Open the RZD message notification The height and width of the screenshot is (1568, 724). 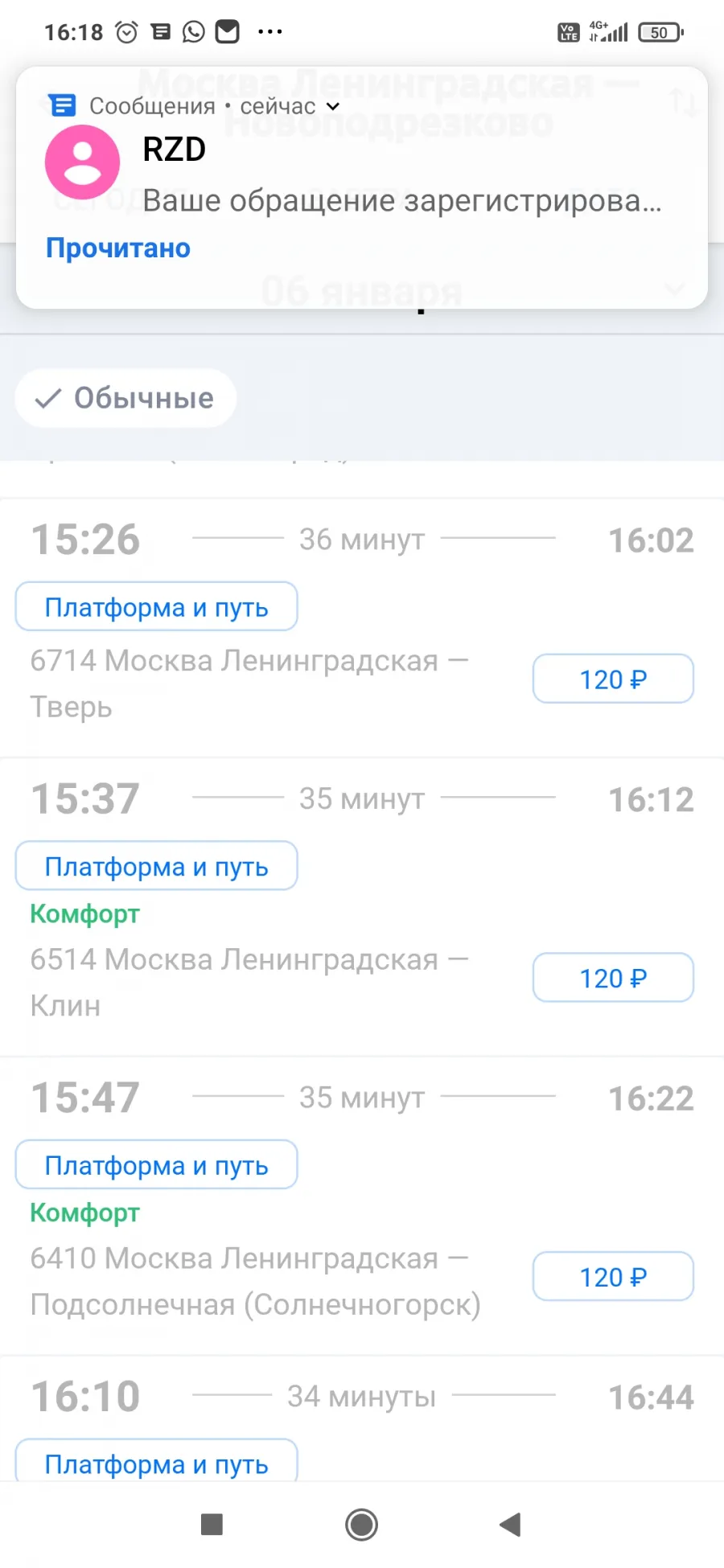pyautogui.click(x=362, y=174)
